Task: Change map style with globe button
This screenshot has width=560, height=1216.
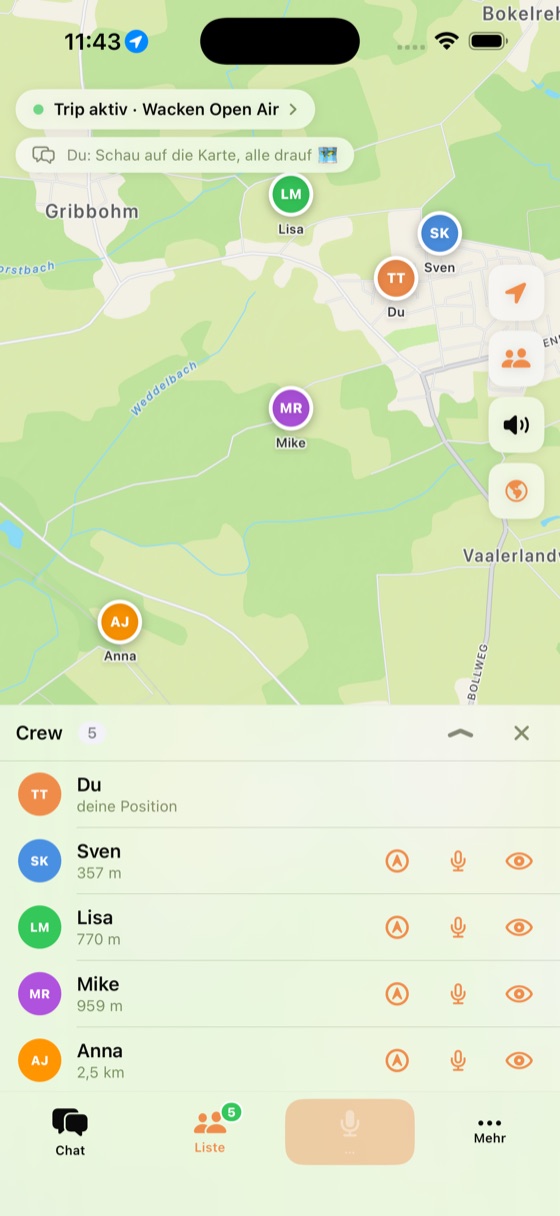Action: click(x=516, y=491)
